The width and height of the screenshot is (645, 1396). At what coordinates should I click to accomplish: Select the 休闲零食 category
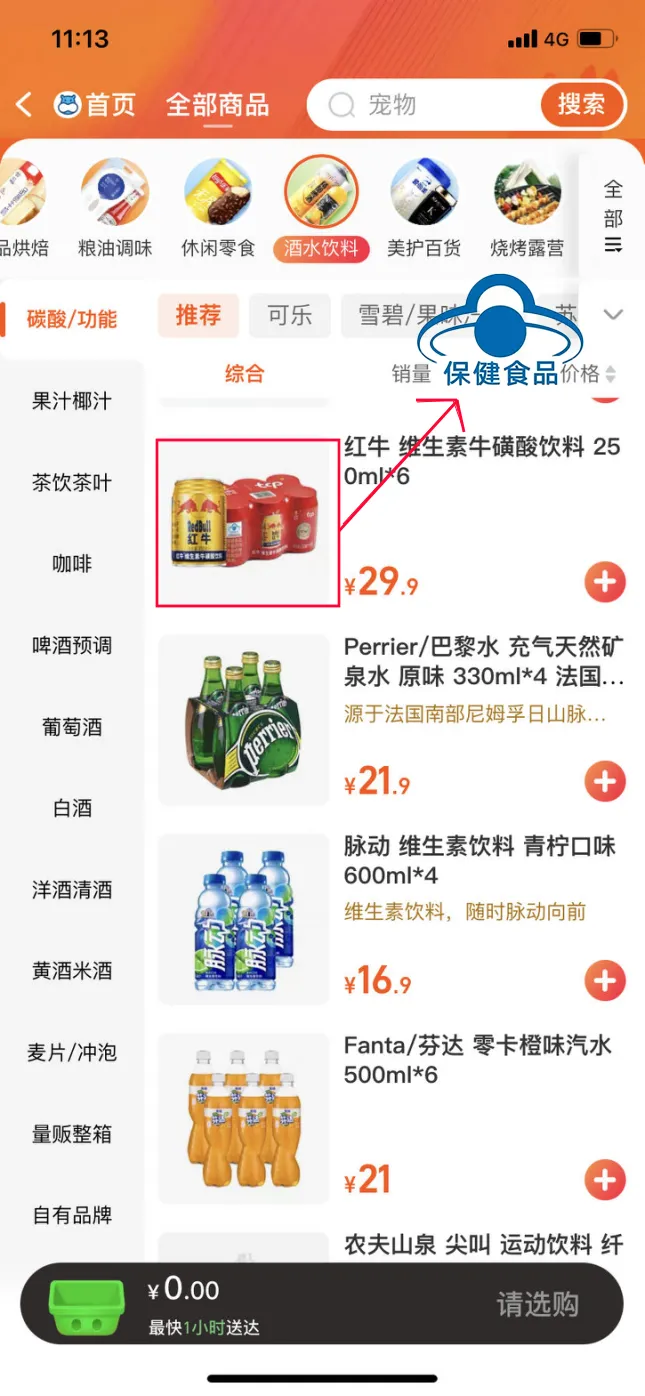pos(218,208)
